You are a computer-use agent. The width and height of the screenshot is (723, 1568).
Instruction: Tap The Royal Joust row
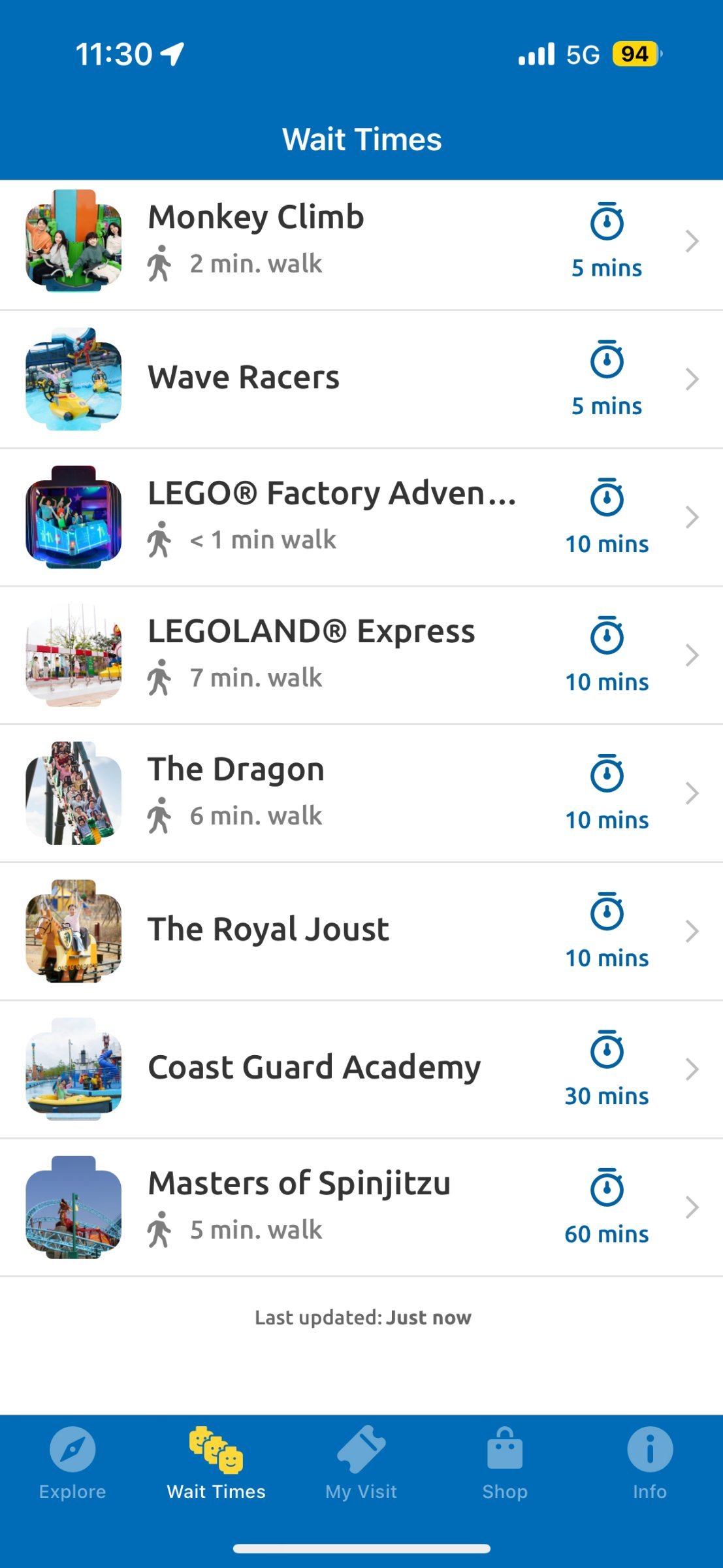click(x=361, y=931)
